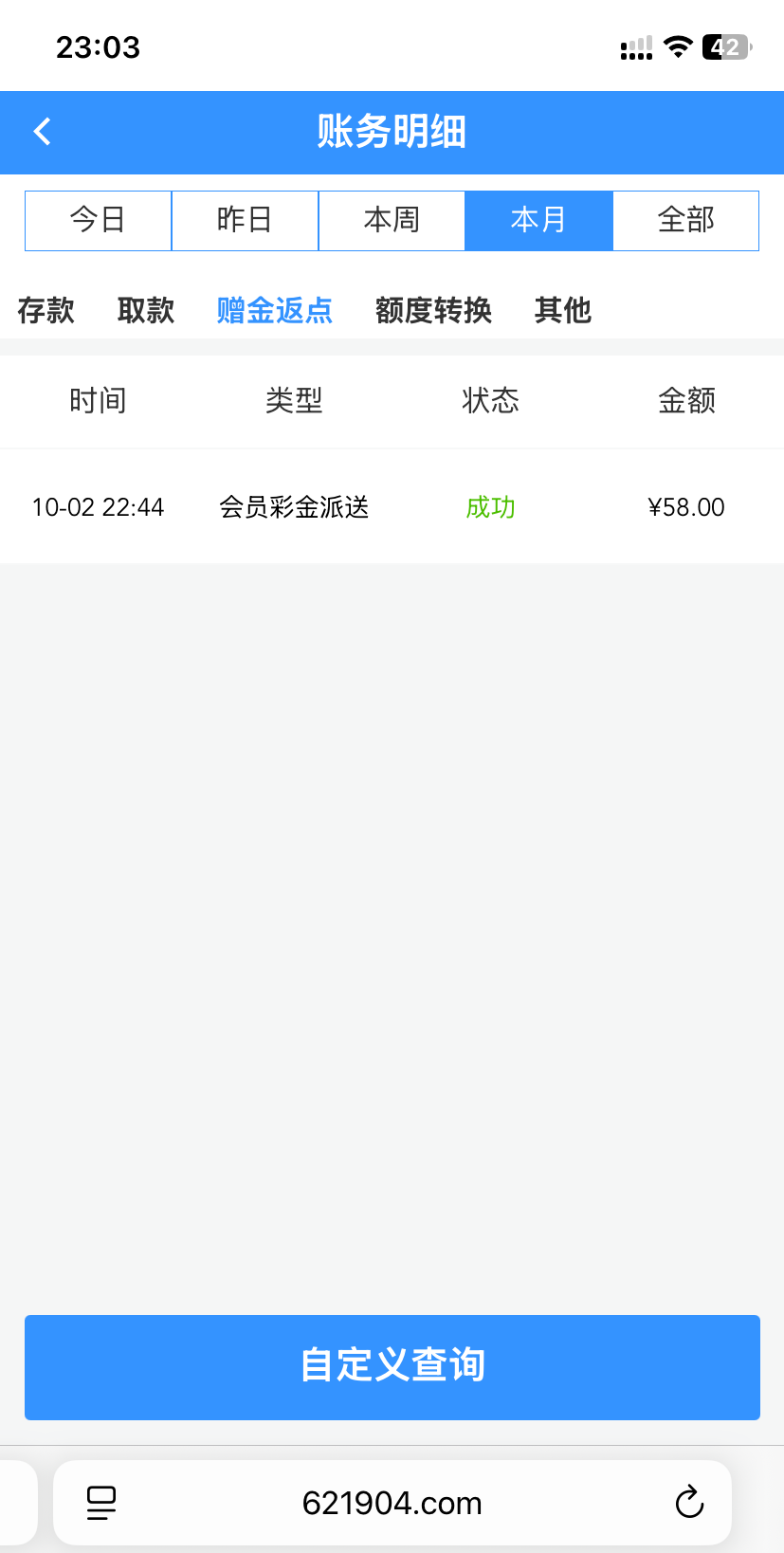Open the 其他 category
Screen dimensions: 784x1553
562,310
